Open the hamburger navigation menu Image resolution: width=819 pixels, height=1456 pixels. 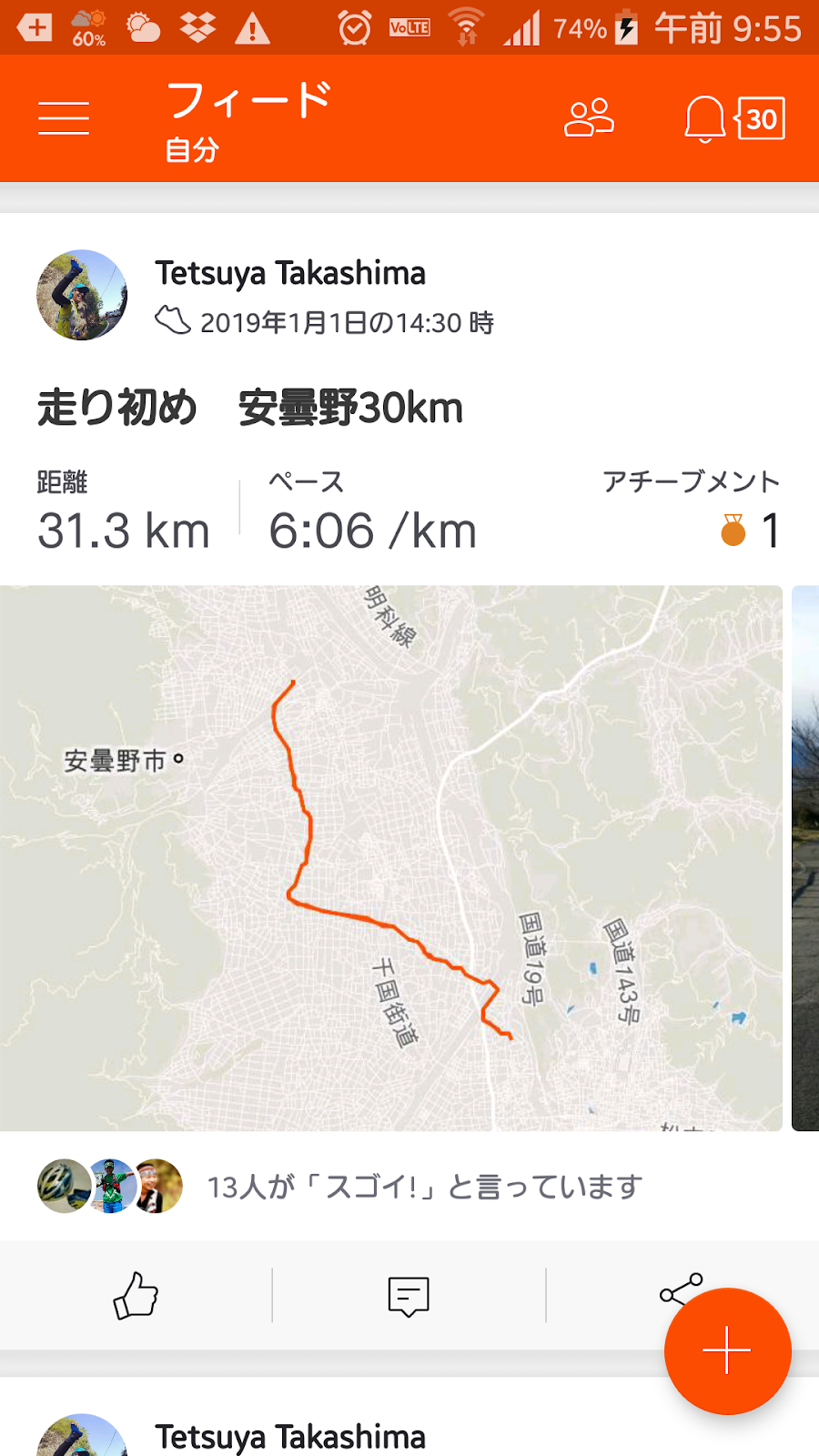click(64, 118)
